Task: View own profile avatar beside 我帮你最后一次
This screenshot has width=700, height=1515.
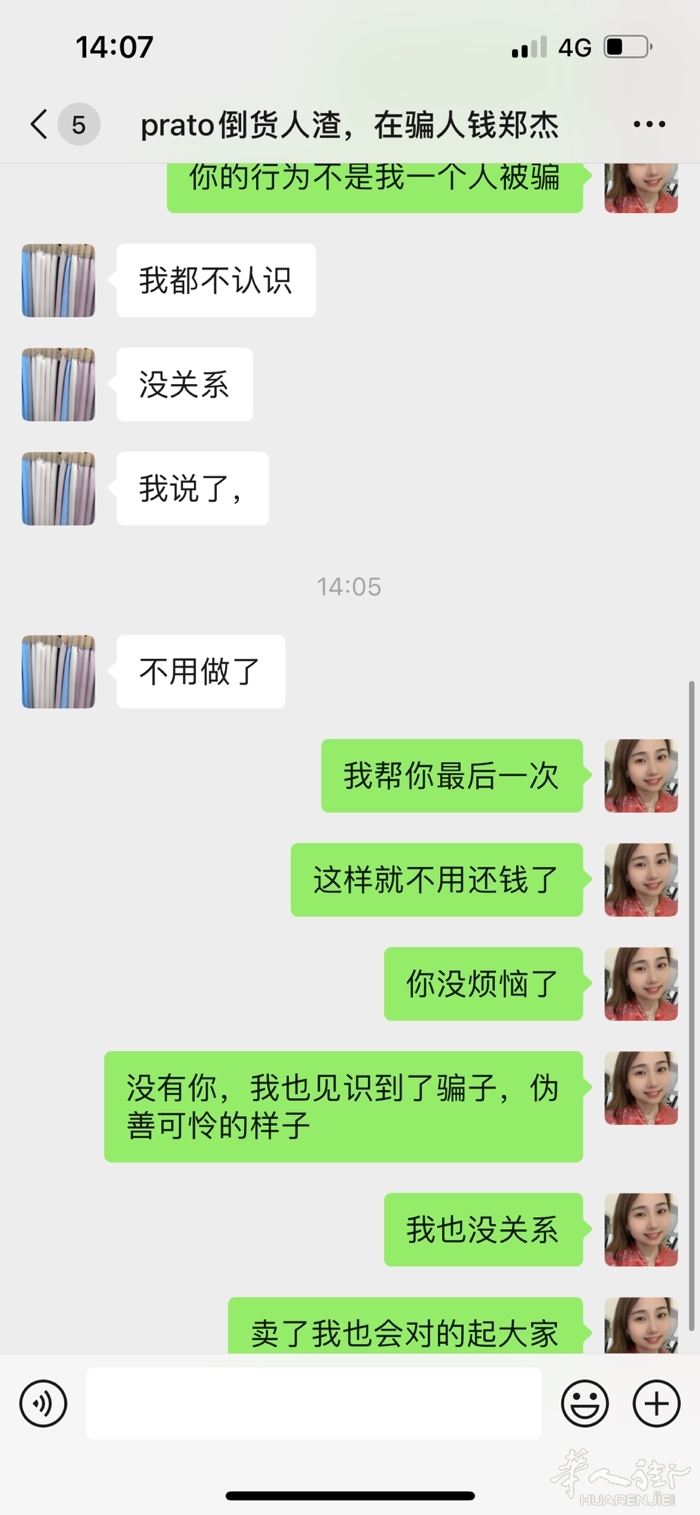Action: pyautogui.click(x=641, y=775)
